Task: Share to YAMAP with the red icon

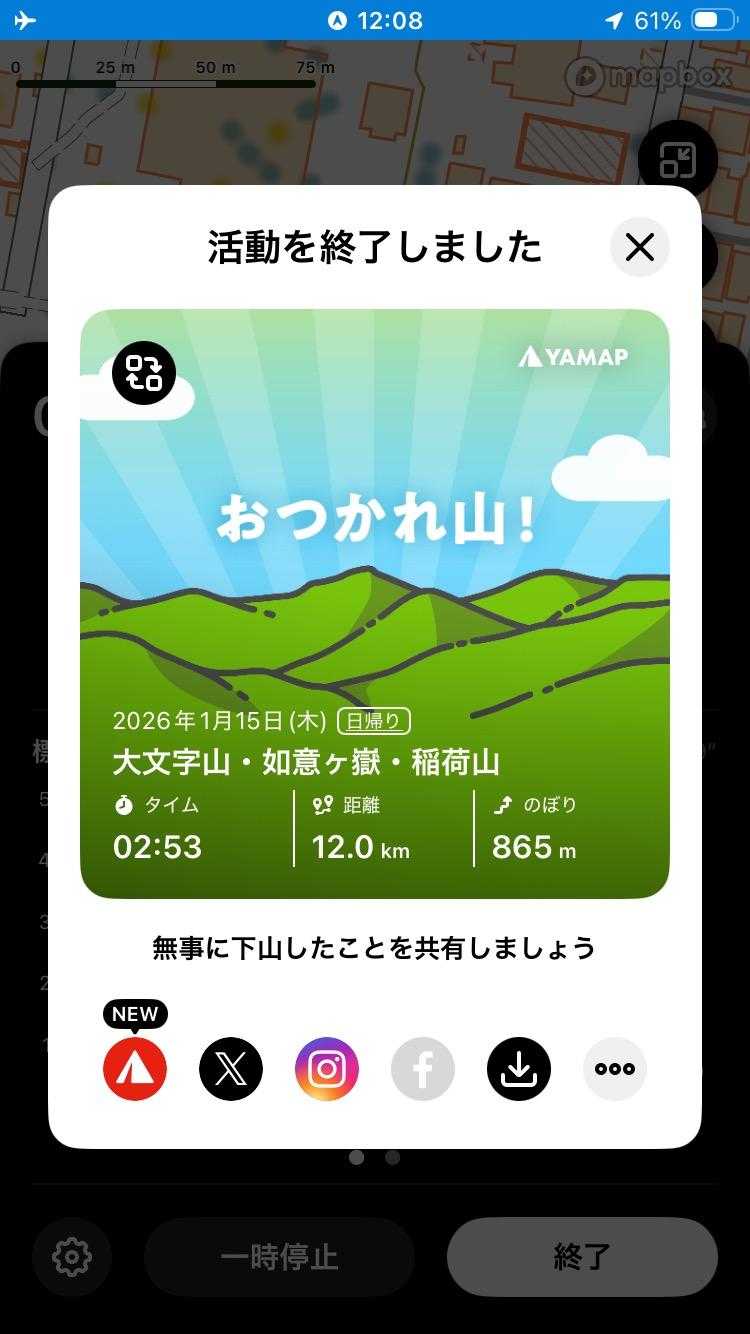Action: 135,1069
